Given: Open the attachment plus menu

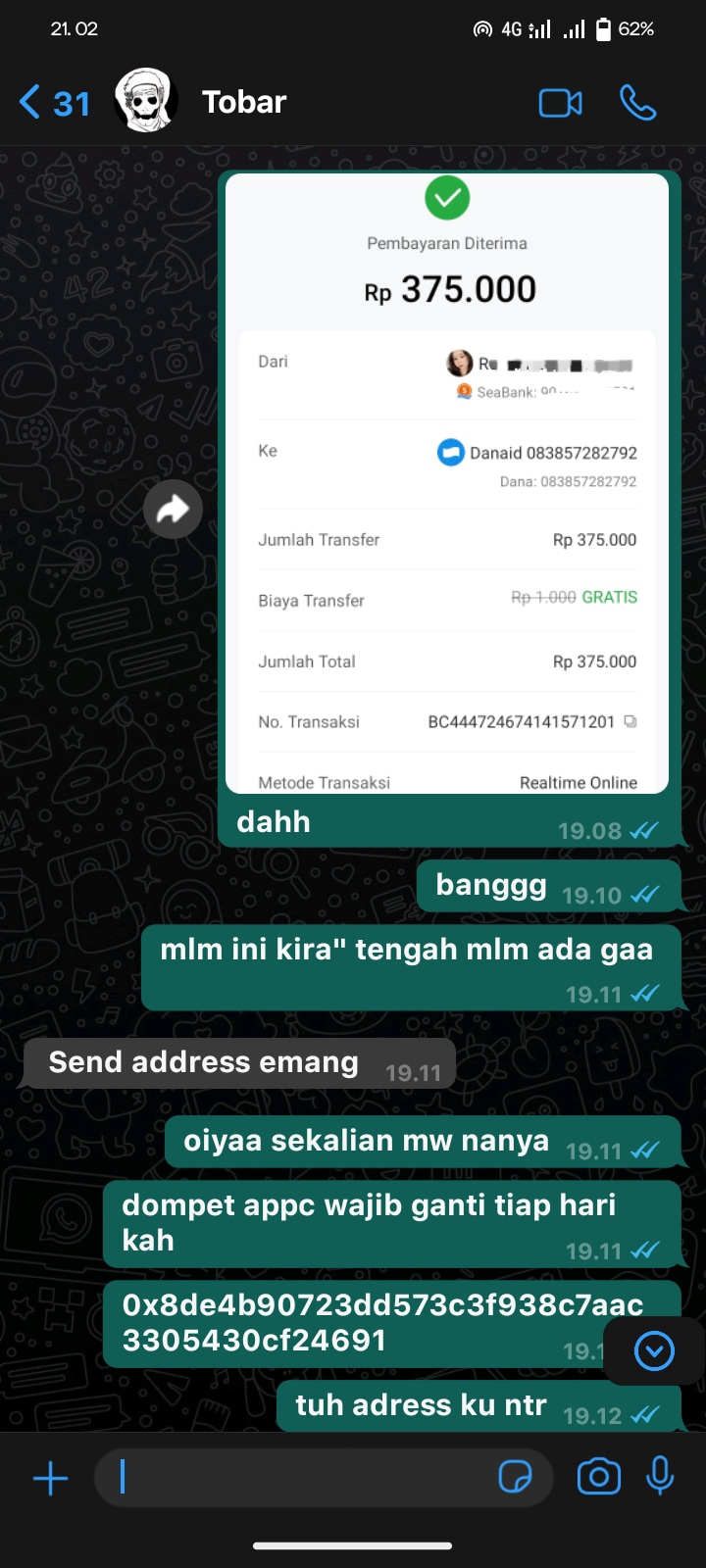Looking at the screenshot, I should [x=51, y=1478].
